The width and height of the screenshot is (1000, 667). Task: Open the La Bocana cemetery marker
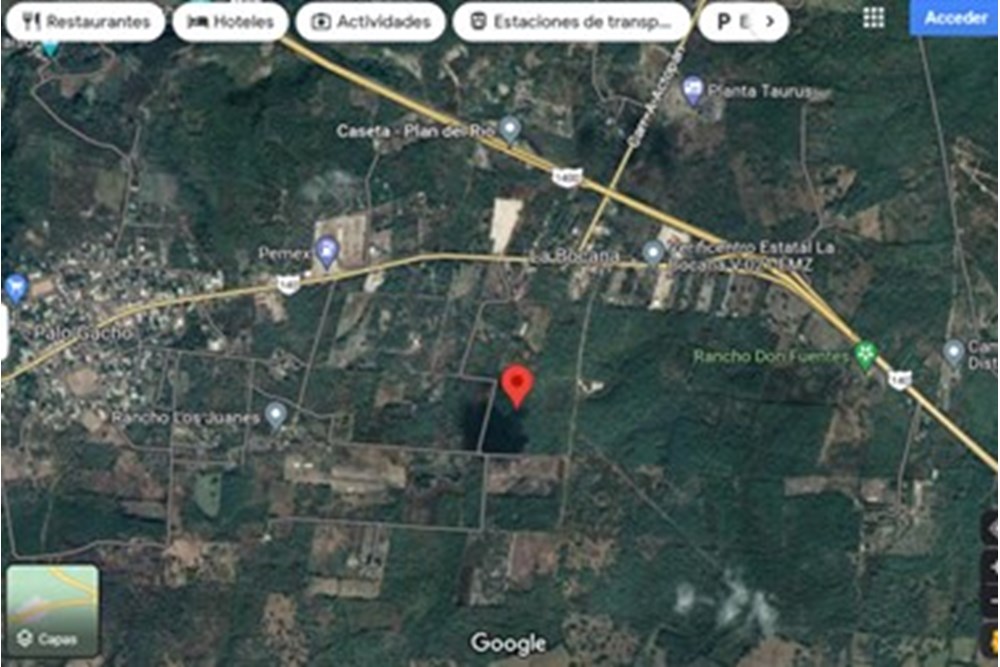click(x=653, y=252)
